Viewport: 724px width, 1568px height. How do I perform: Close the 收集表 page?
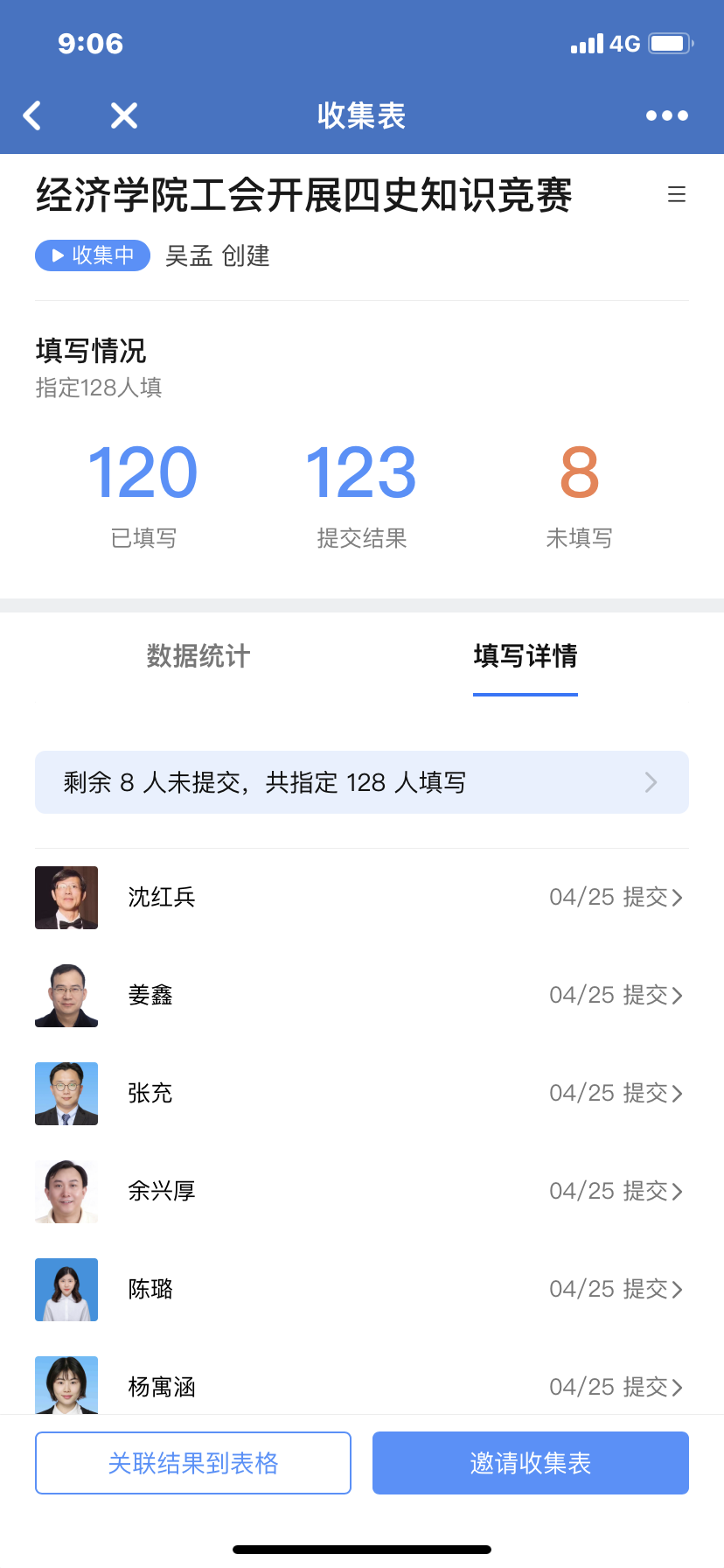tap(124, 115)
